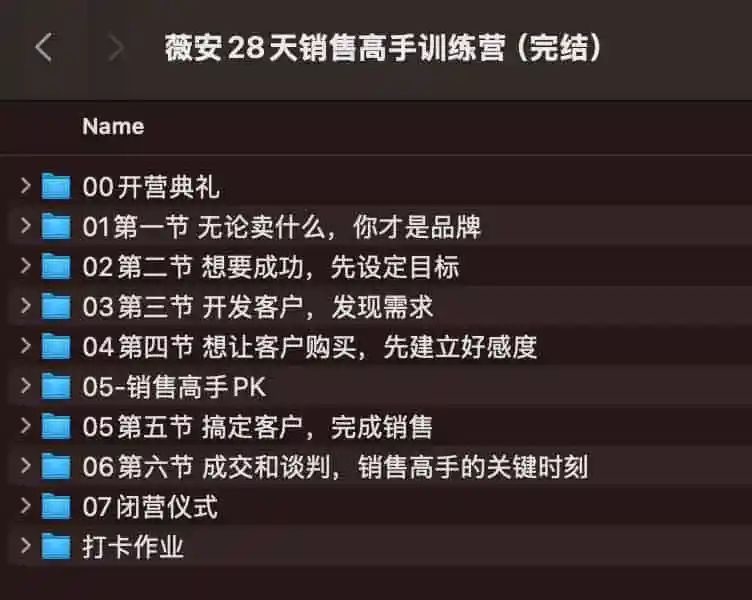
Task: Open the 01第一节 无论卖什么 folder
Action: coord(280,227)
